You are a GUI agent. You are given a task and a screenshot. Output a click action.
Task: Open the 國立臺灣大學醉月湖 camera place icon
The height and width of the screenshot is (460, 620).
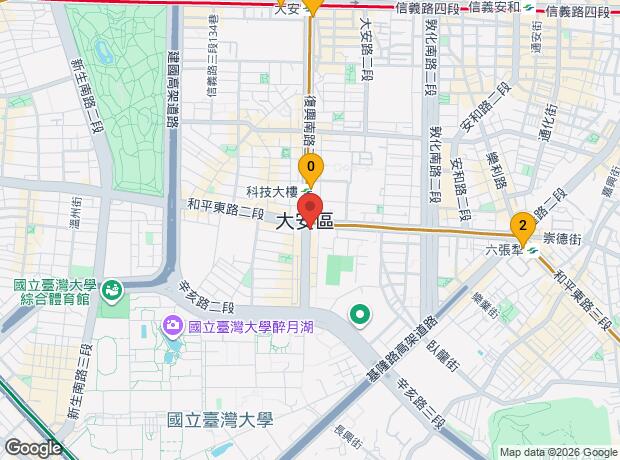click(173, 327)
